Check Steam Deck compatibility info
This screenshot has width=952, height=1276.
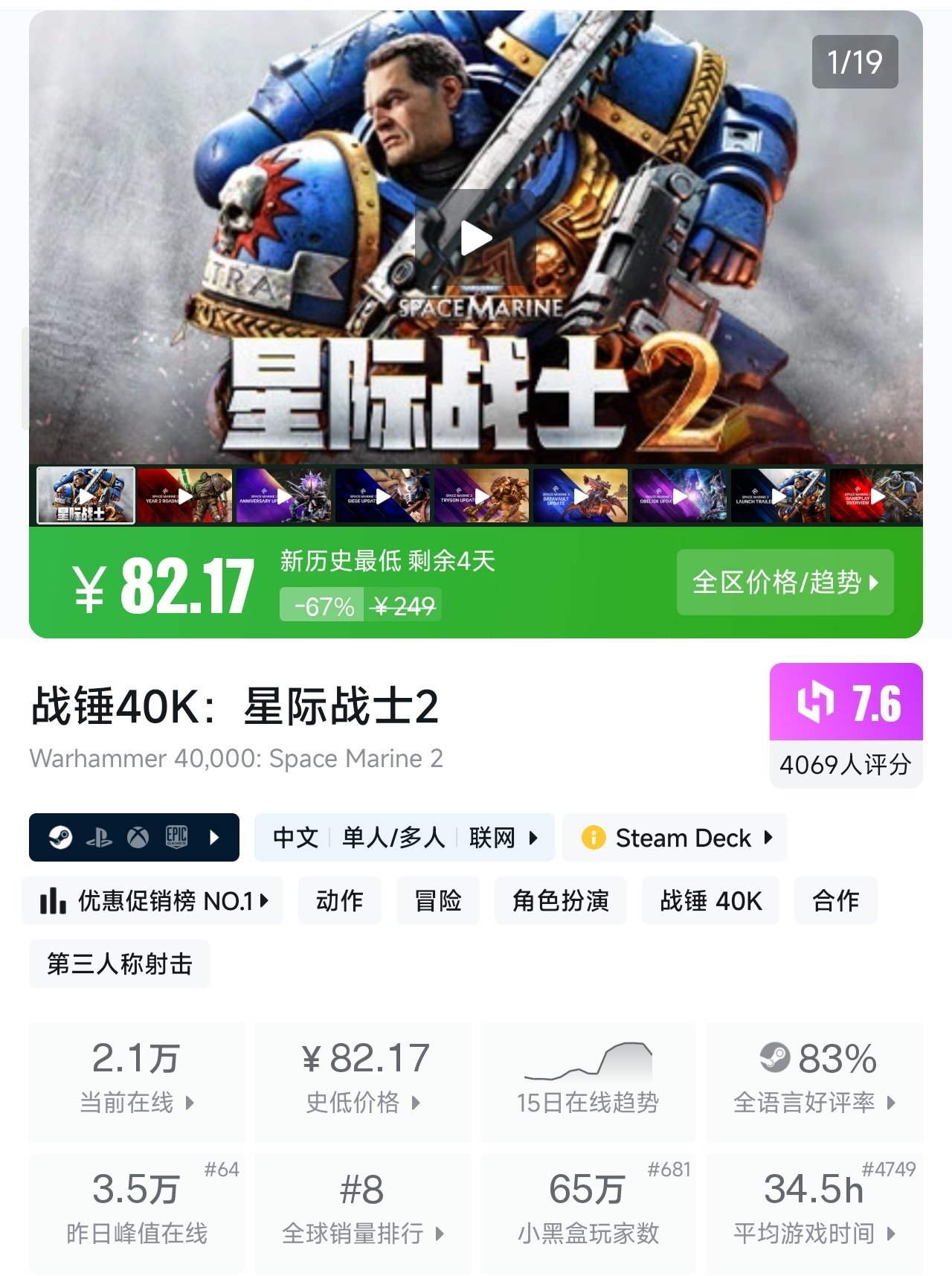point(675,838)
